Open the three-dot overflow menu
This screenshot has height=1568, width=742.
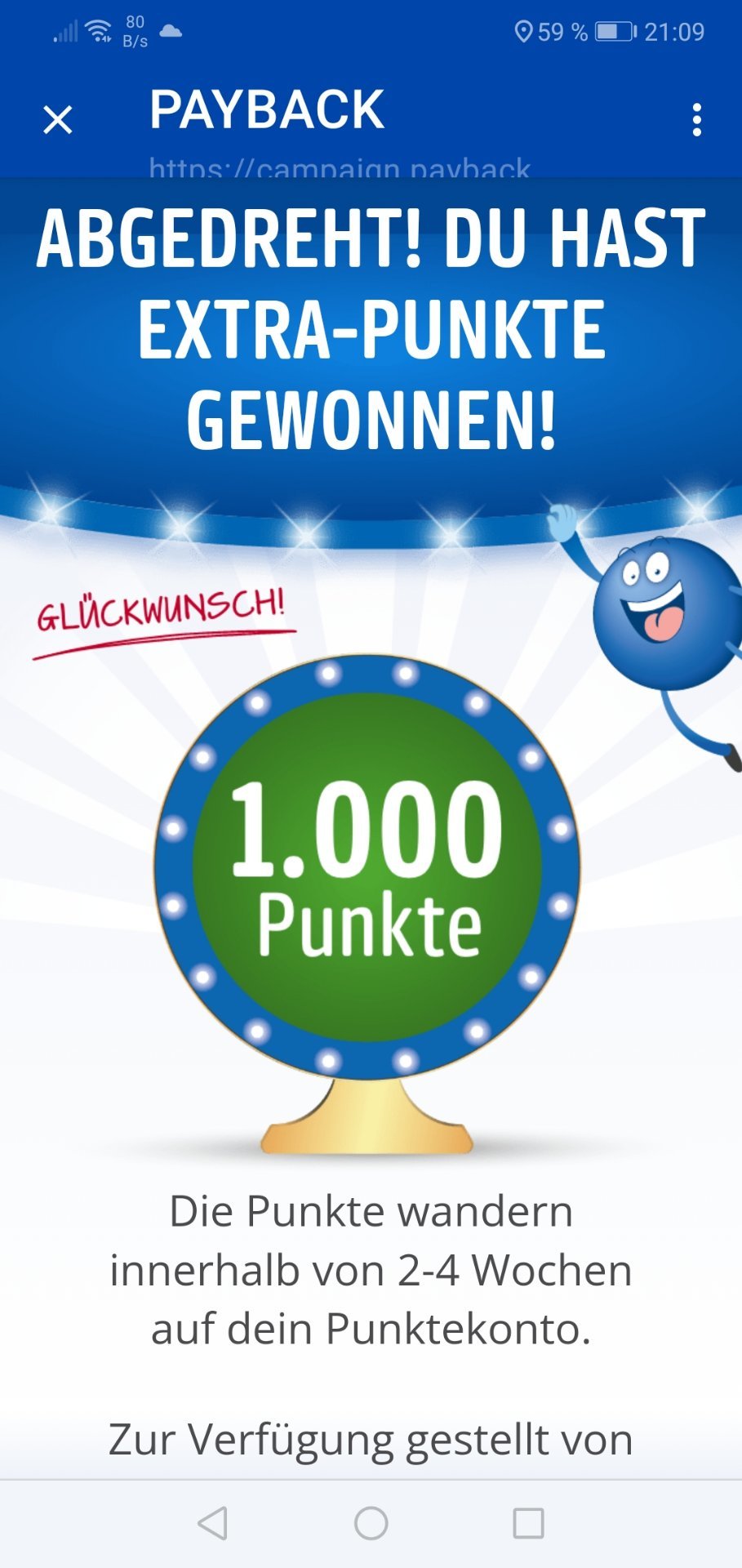click(696, 120)
